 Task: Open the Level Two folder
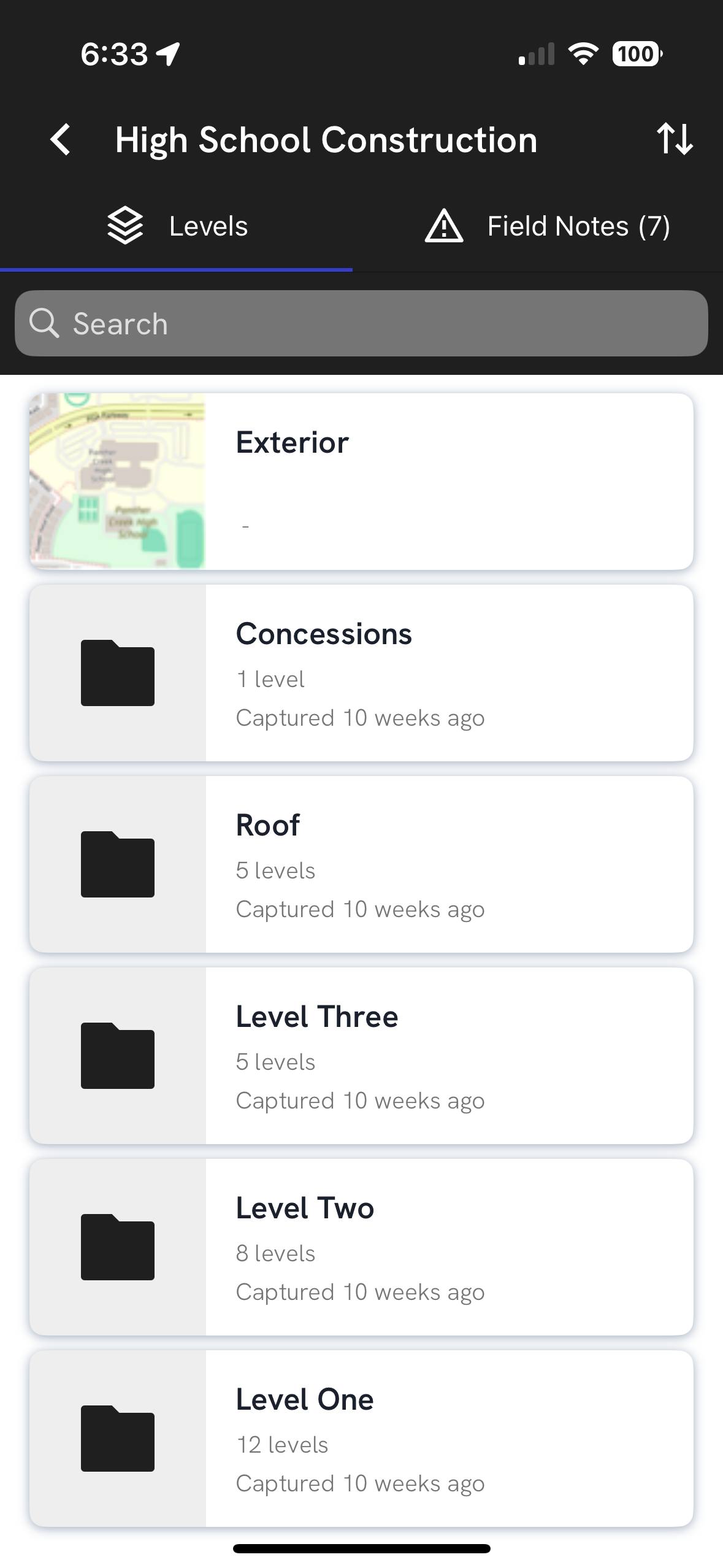(361, 1247)
